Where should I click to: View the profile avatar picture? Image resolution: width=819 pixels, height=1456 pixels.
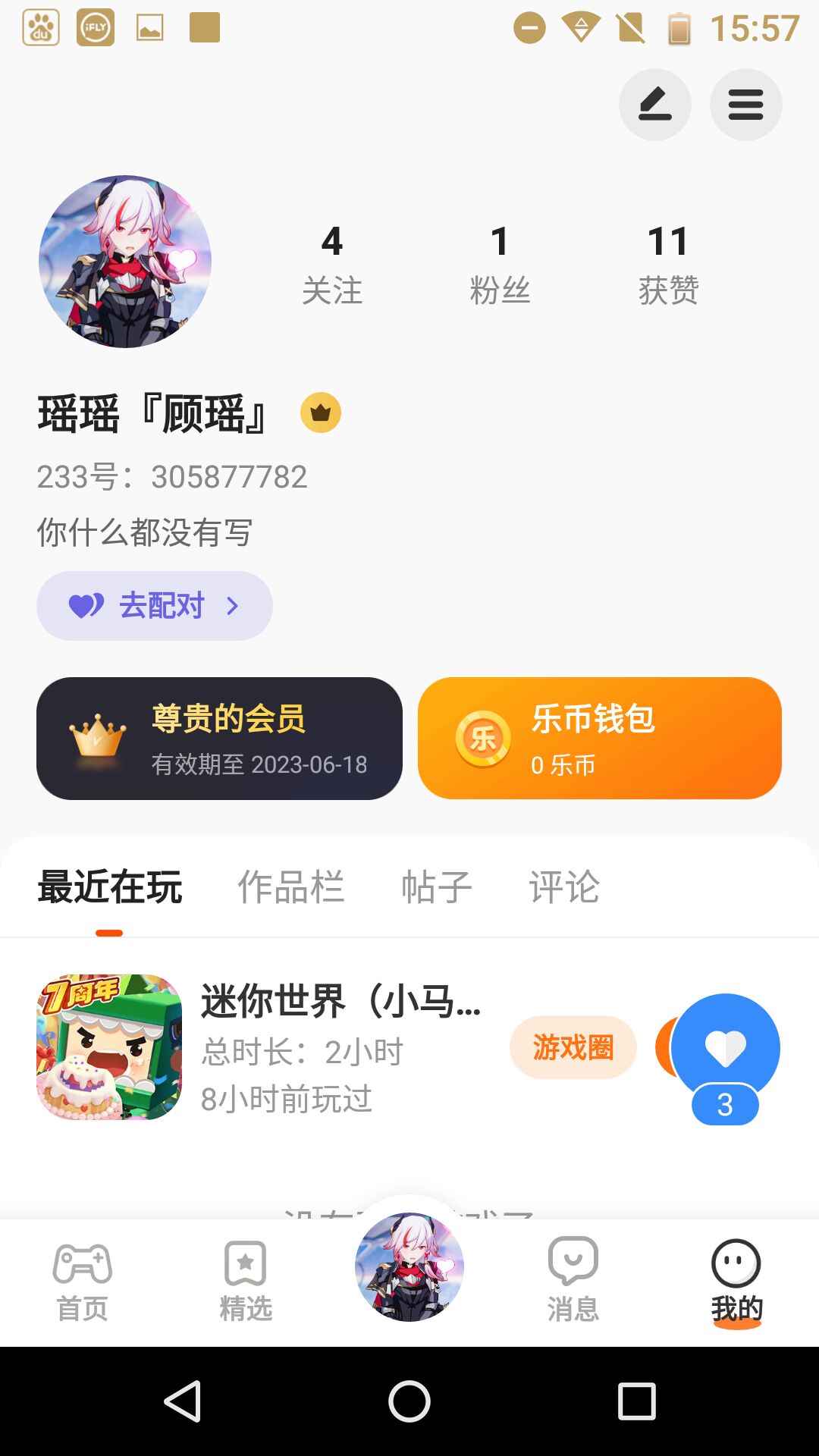[x=125, y=262]
